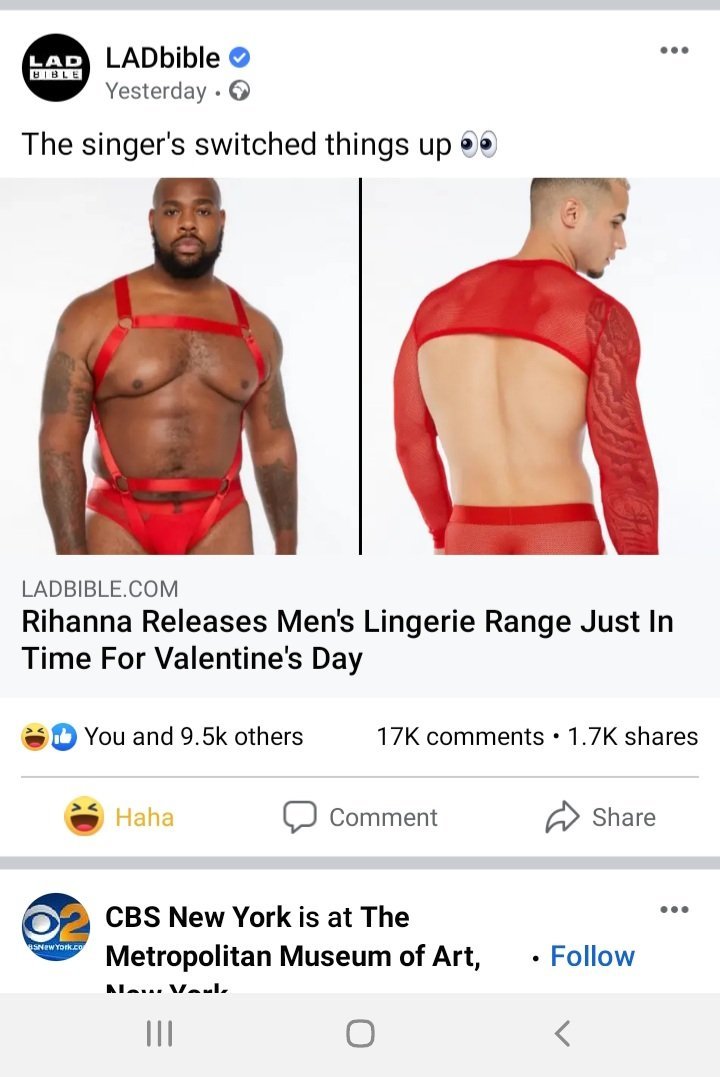Go back with the system back button
Screen dimensions: 720x1077
562,1033
